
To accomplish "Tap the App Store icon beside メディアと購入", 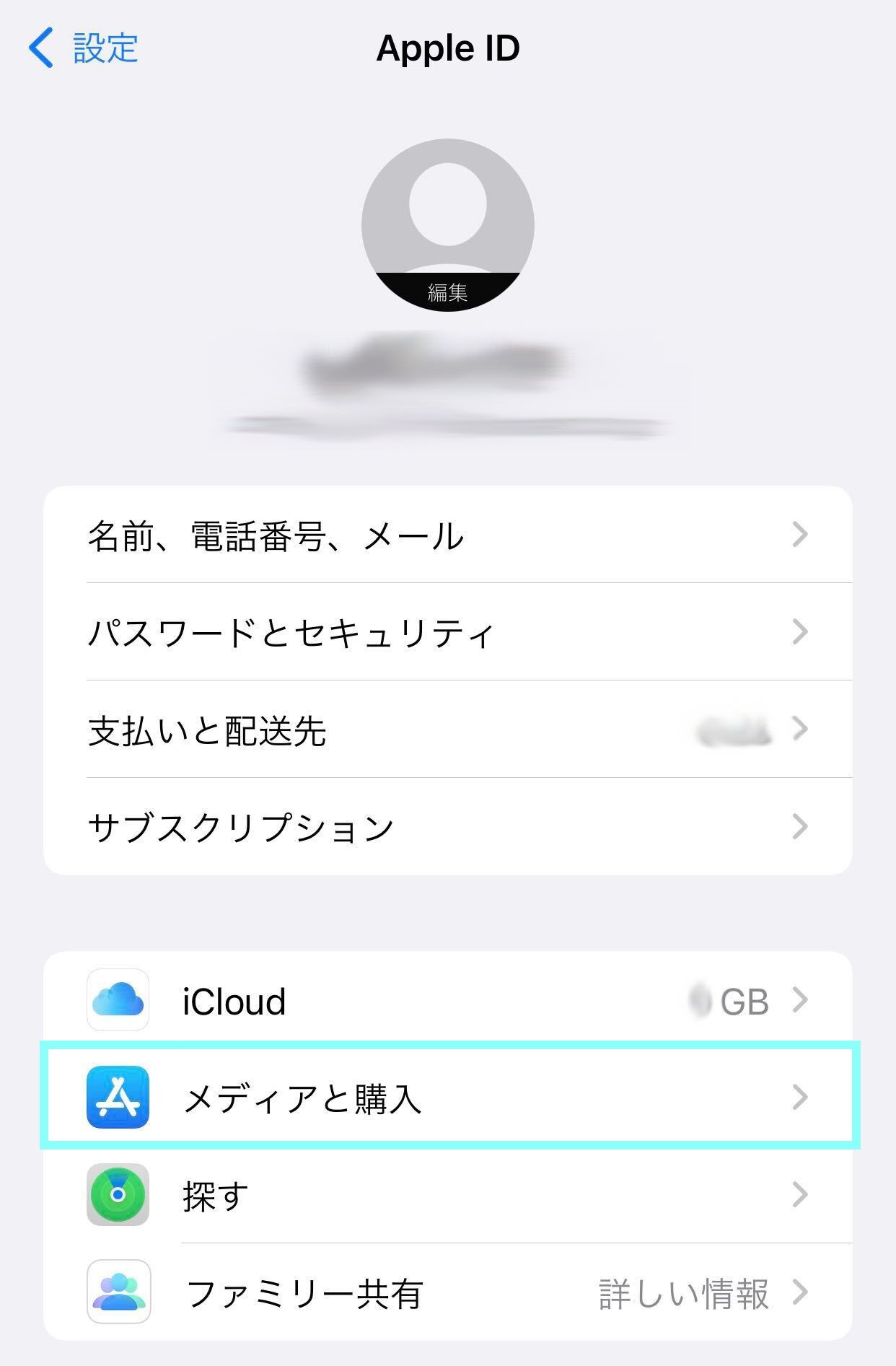I will pos(118,1098).
